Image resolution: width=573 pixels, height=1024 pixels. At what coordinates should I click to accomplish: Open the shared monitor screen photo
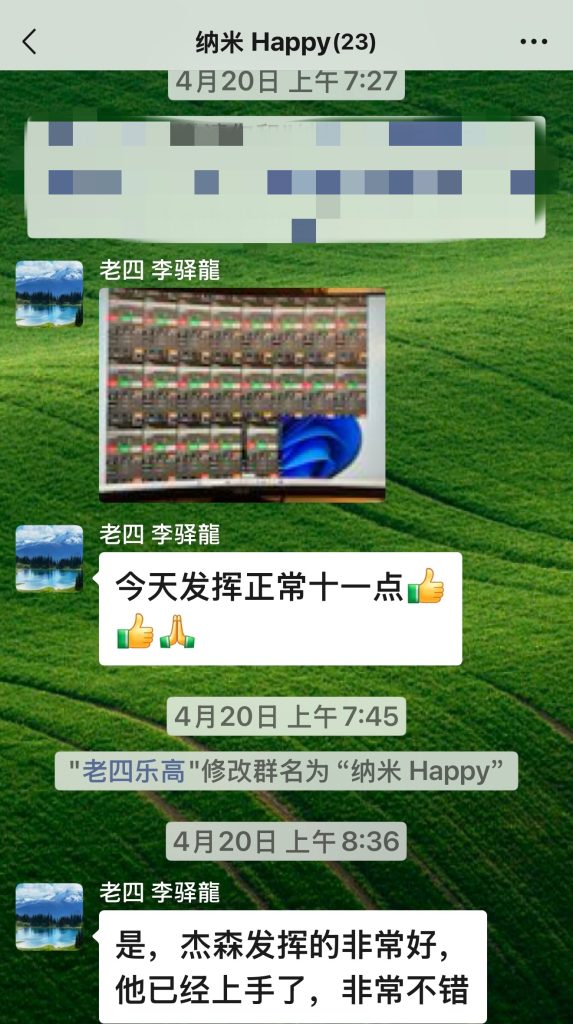click(x=242, y=395)
